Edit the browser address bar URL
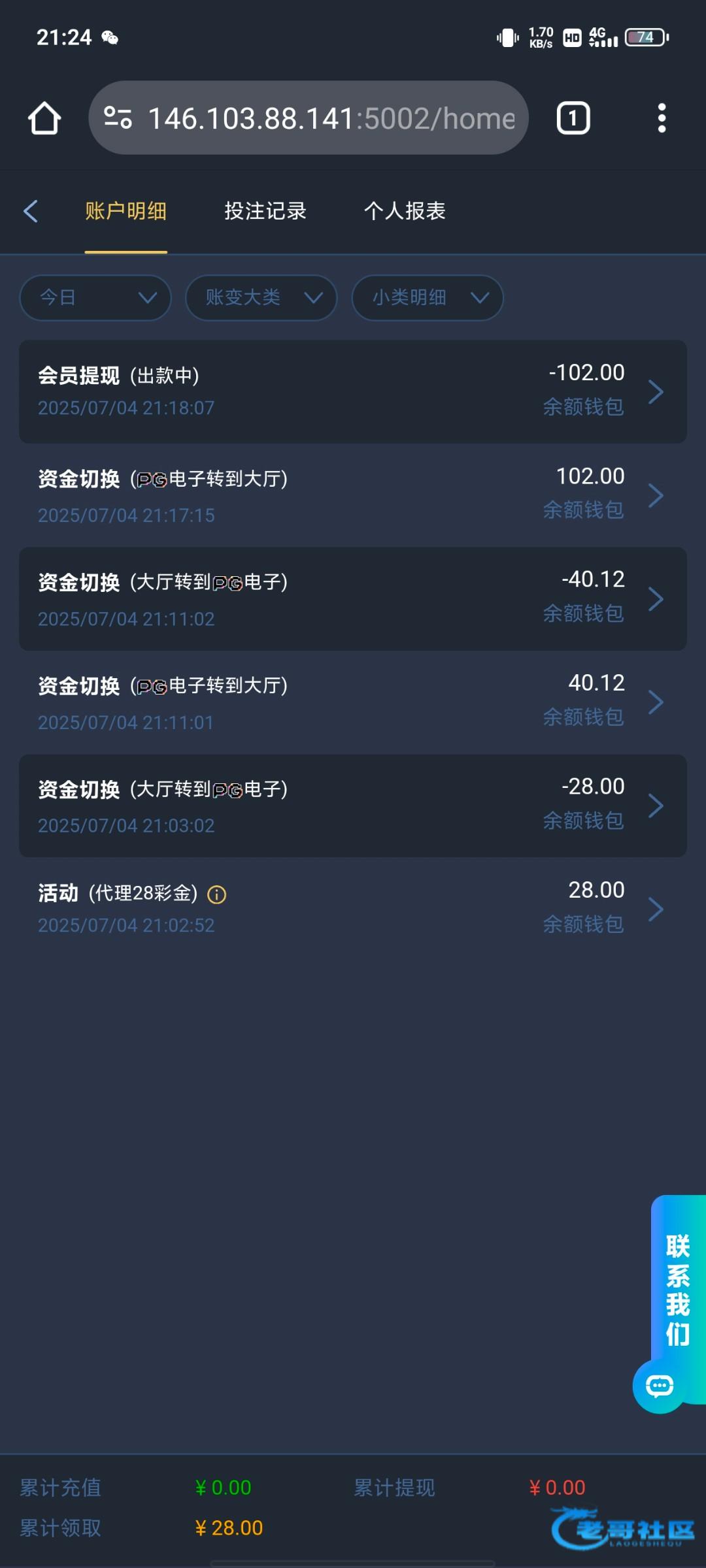 (x=309, y=118)
